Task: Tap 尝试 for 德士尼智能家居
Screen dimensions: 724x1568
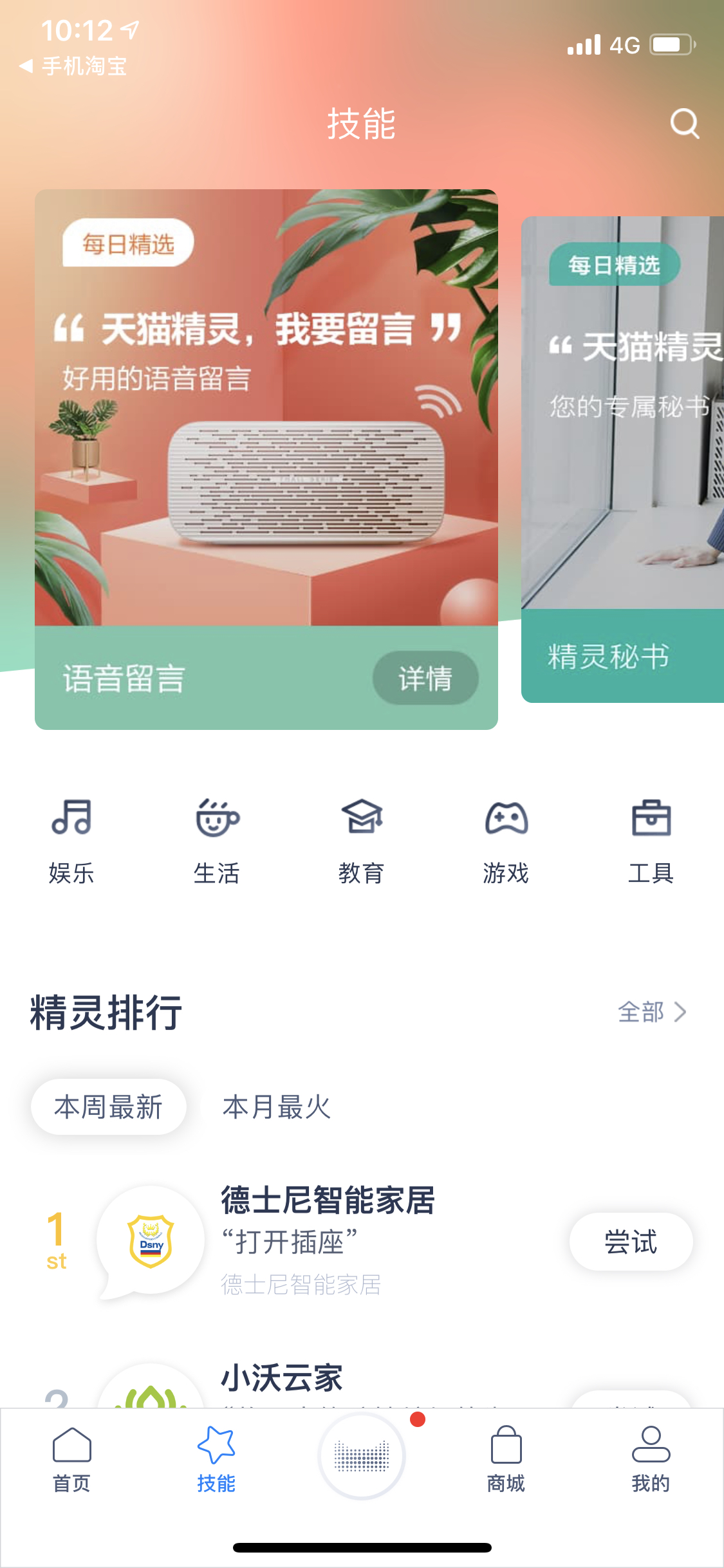Action: [x=631, y=1242]
